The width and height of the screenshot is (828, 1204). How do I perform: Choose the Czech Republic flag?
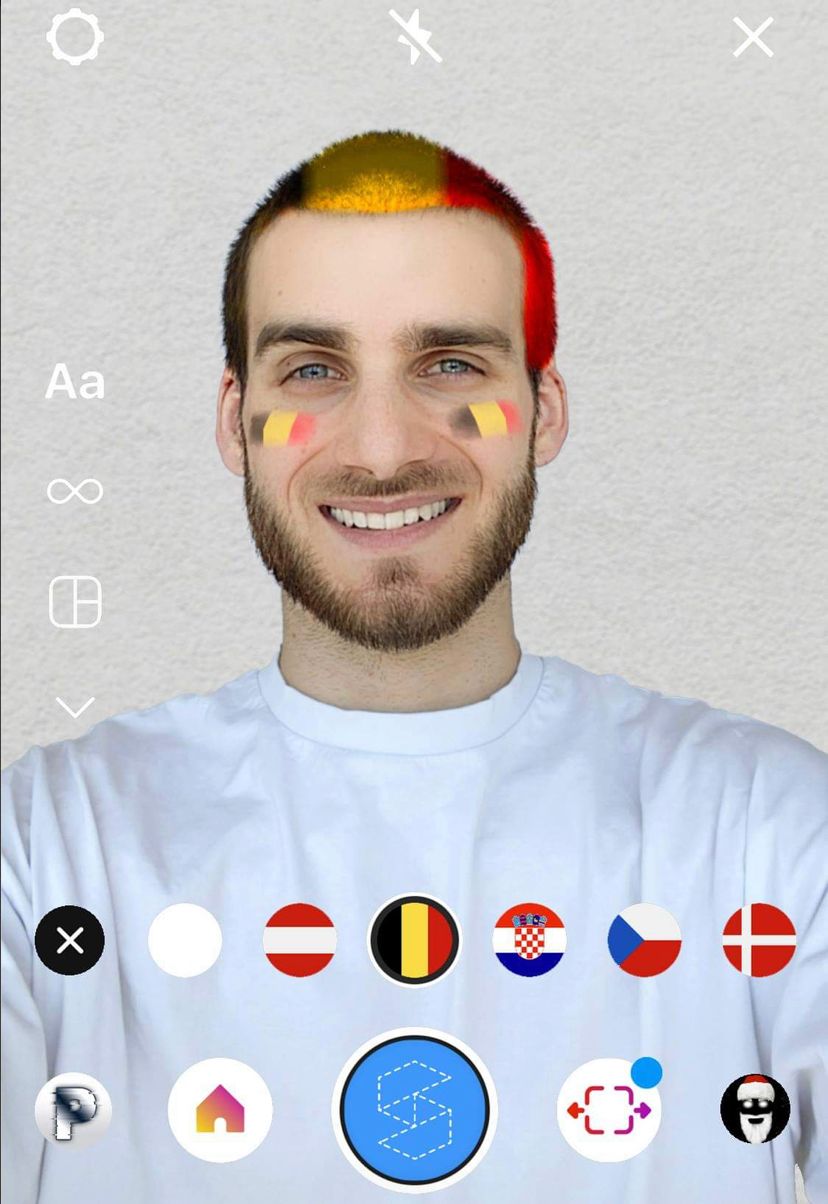coord(645,940)
